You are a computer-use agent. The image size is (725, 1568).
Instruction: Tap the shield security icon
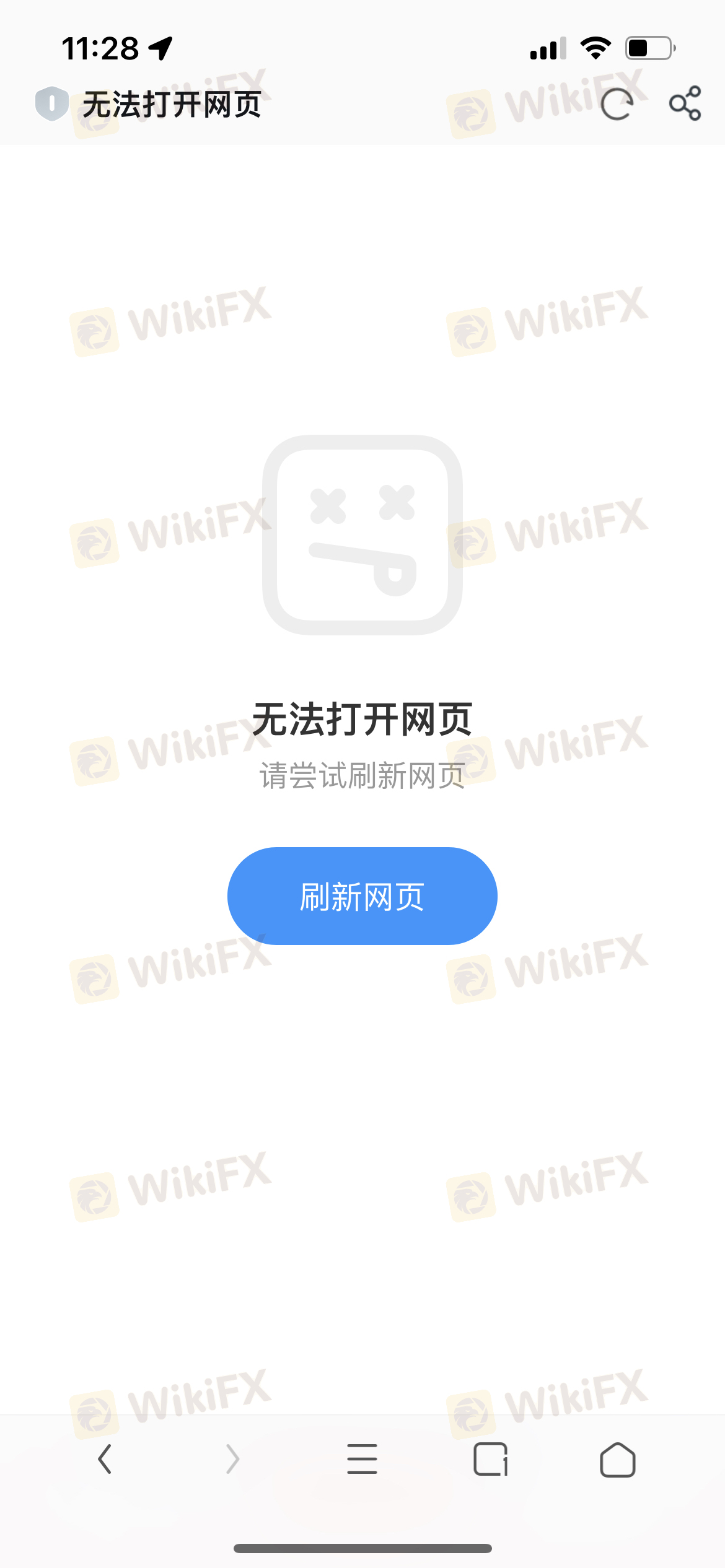click(51, 104)
